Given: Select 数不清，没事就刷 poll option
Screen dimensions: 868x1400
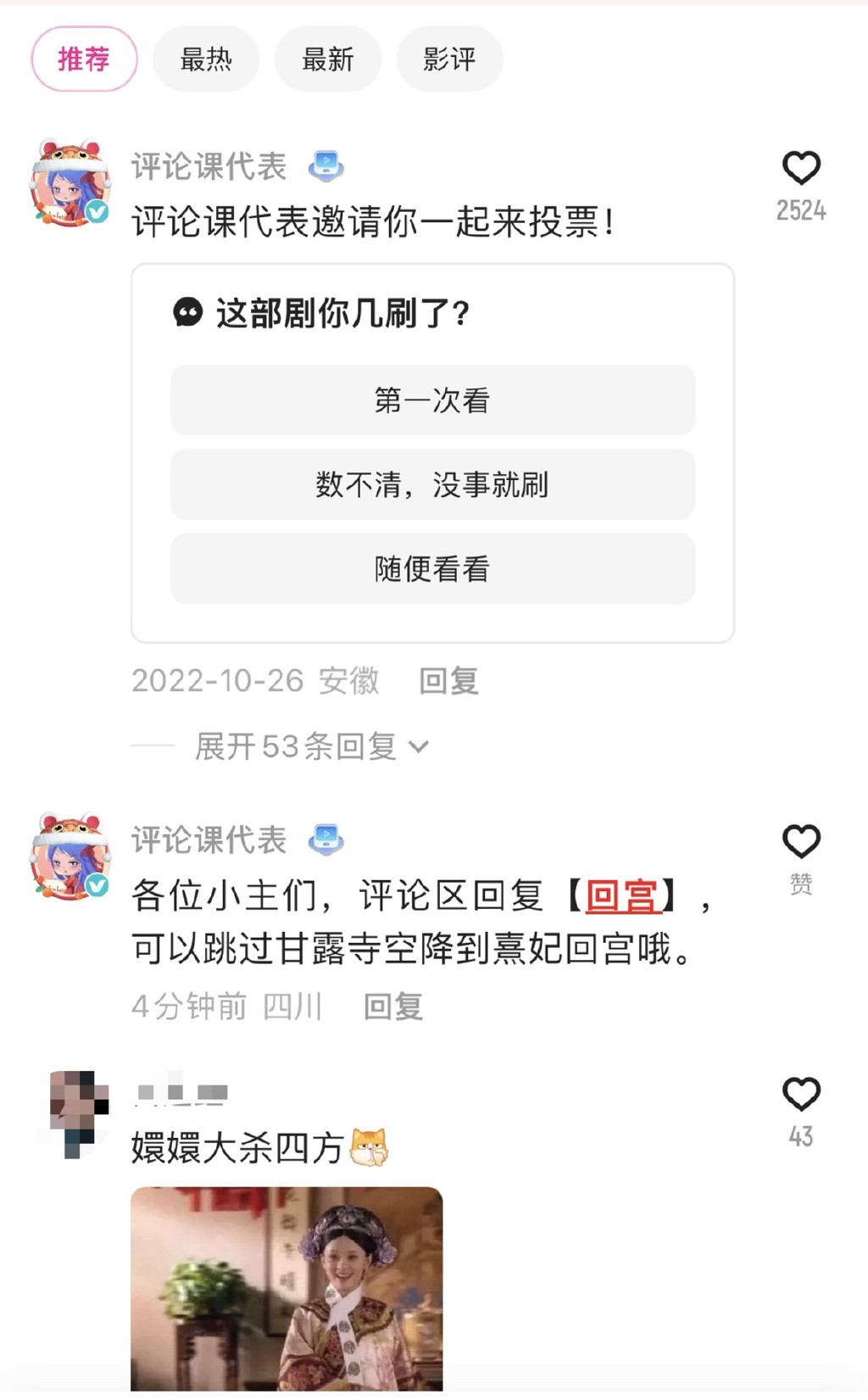Looking at the screenshot, I should (432, 484).
